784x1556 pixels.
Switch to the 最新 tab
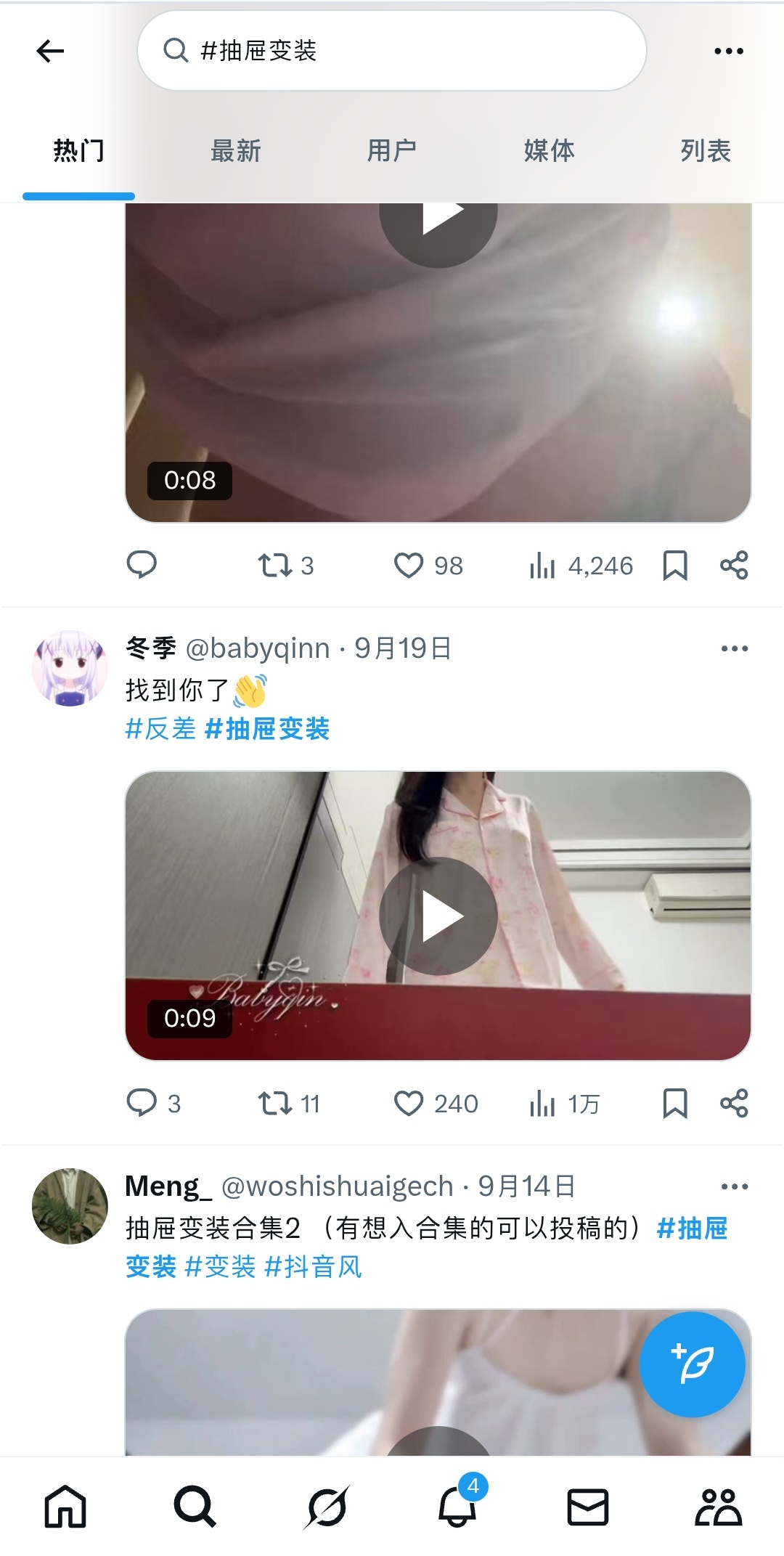(x=235, y=151)
